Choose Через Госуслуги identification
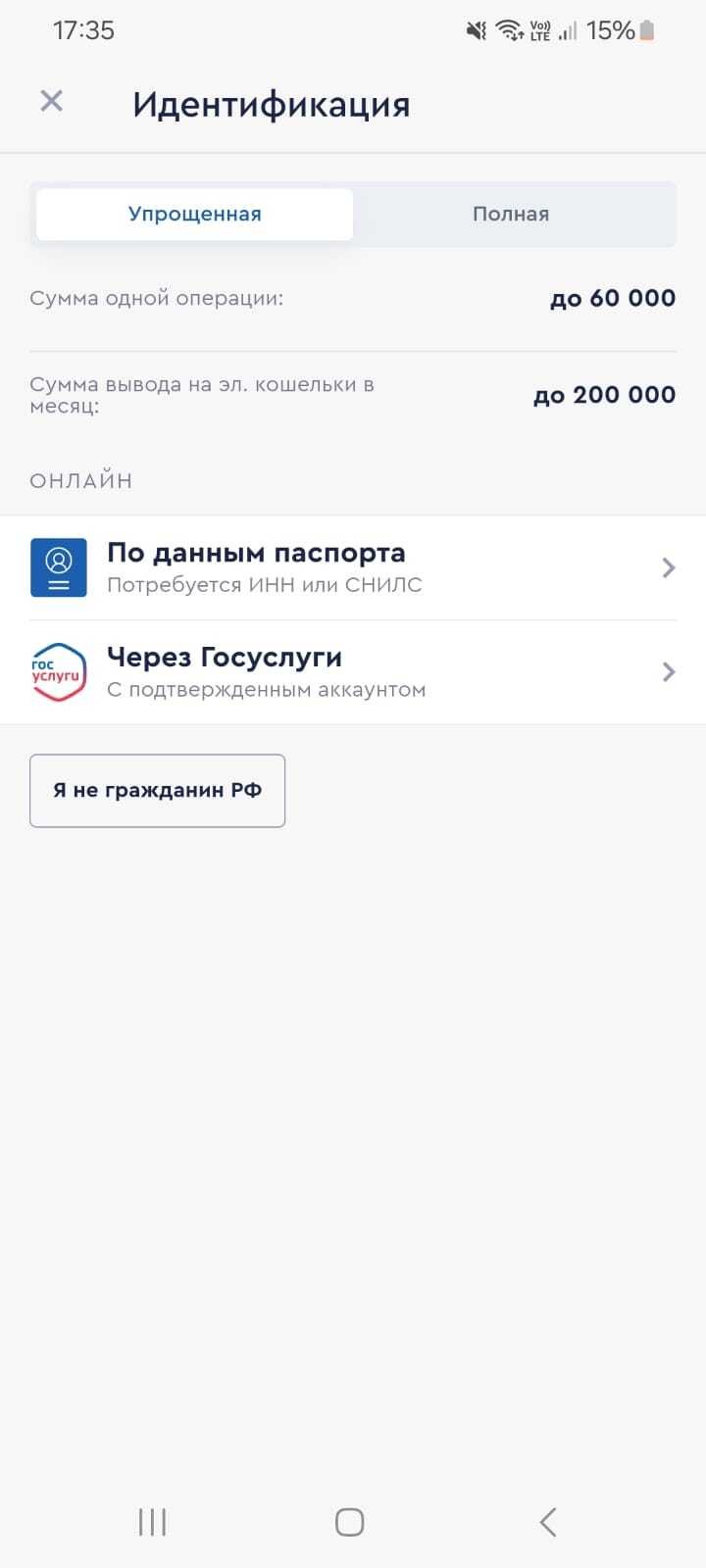Image resolution: width=706 pixels, height=1568 pixels. point(353,672)
